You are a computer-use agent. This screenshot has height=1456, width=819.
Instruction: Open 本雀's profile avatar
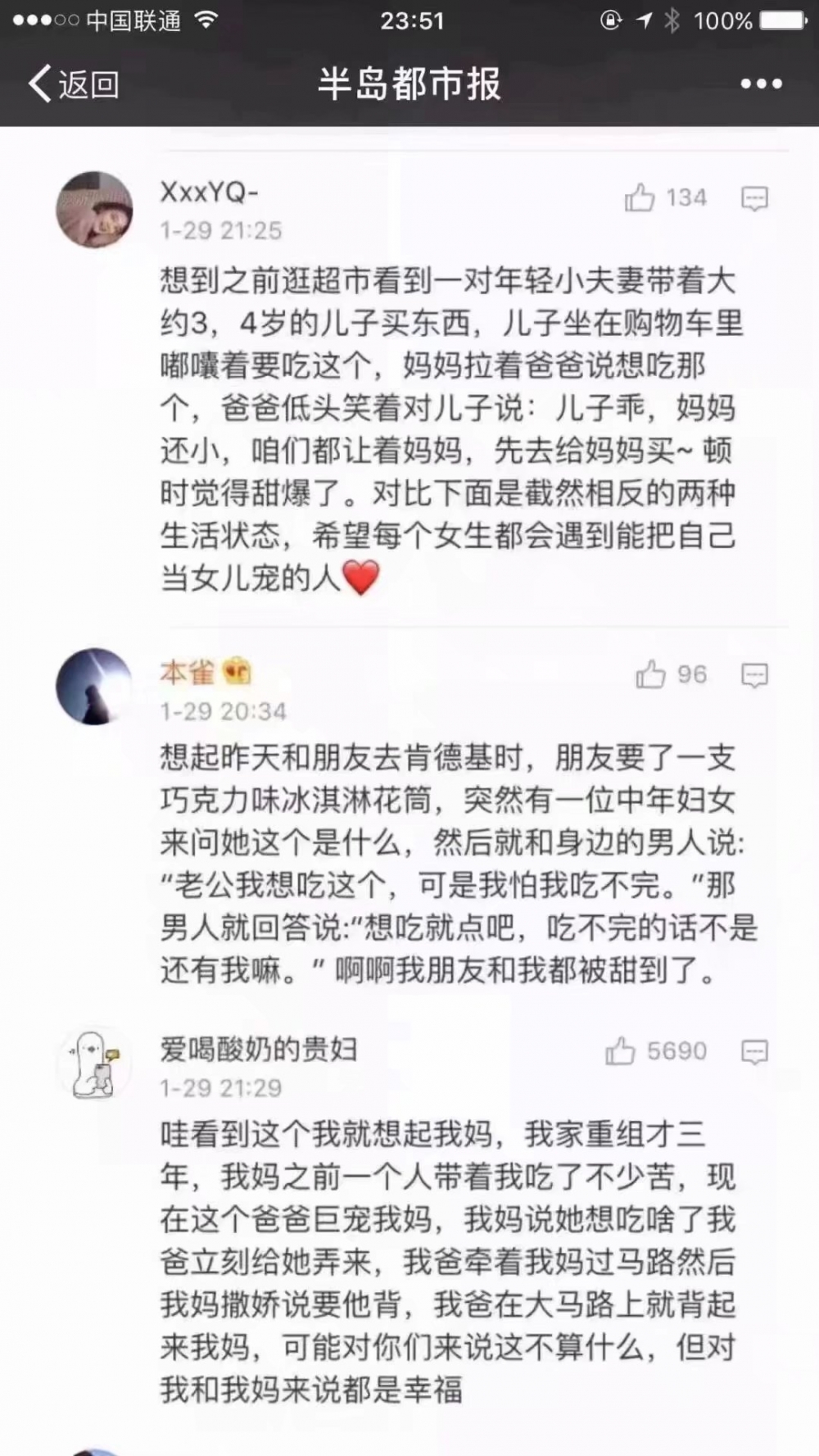tap(94, 687)
